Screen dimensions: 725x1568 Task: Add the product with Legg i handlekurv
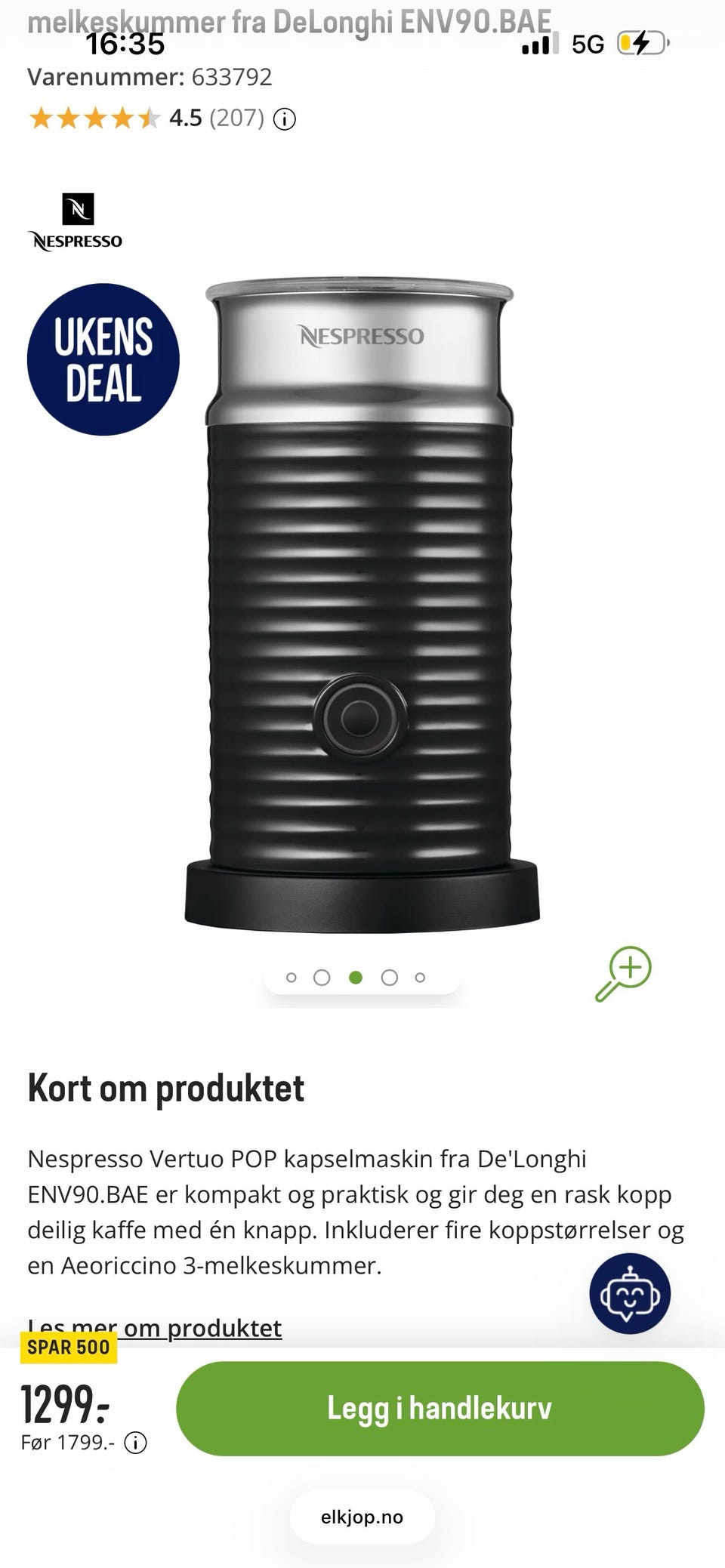[x=440, y=1408]
